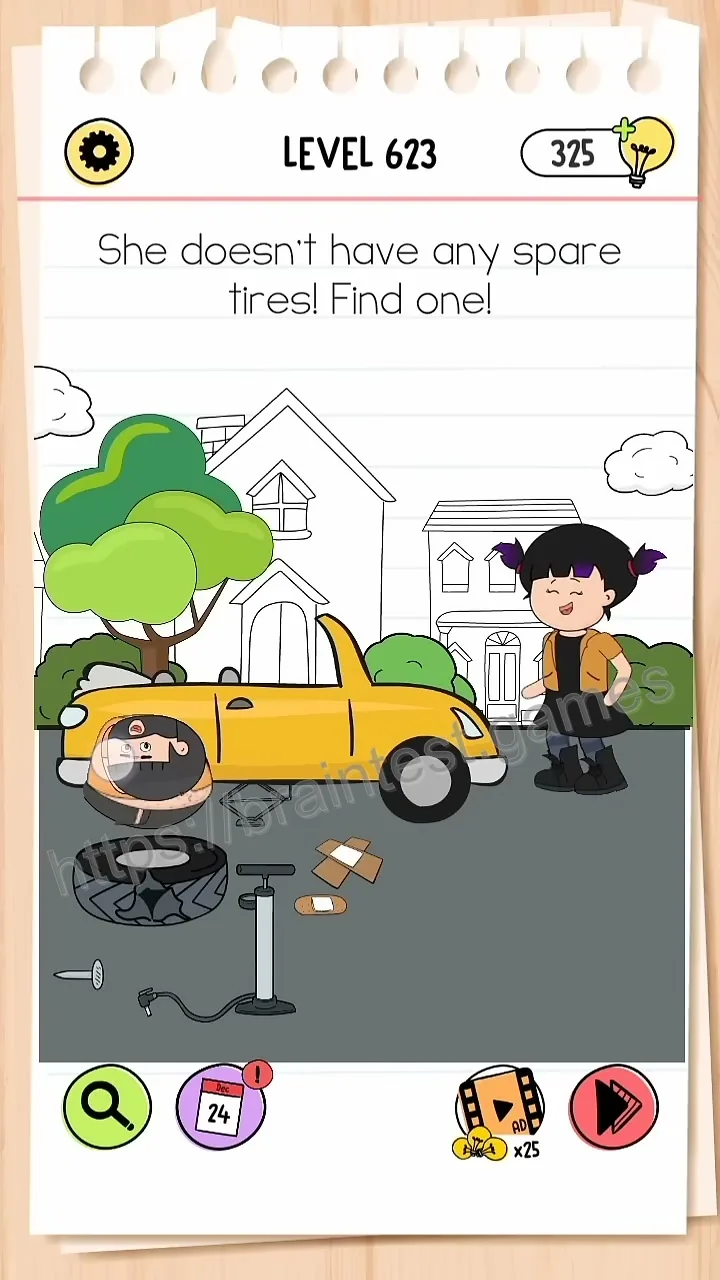This screenshot has height=1280, width=720.
Task: Tap the 325 lightbulb hints counter
Action: coord(597,152)
